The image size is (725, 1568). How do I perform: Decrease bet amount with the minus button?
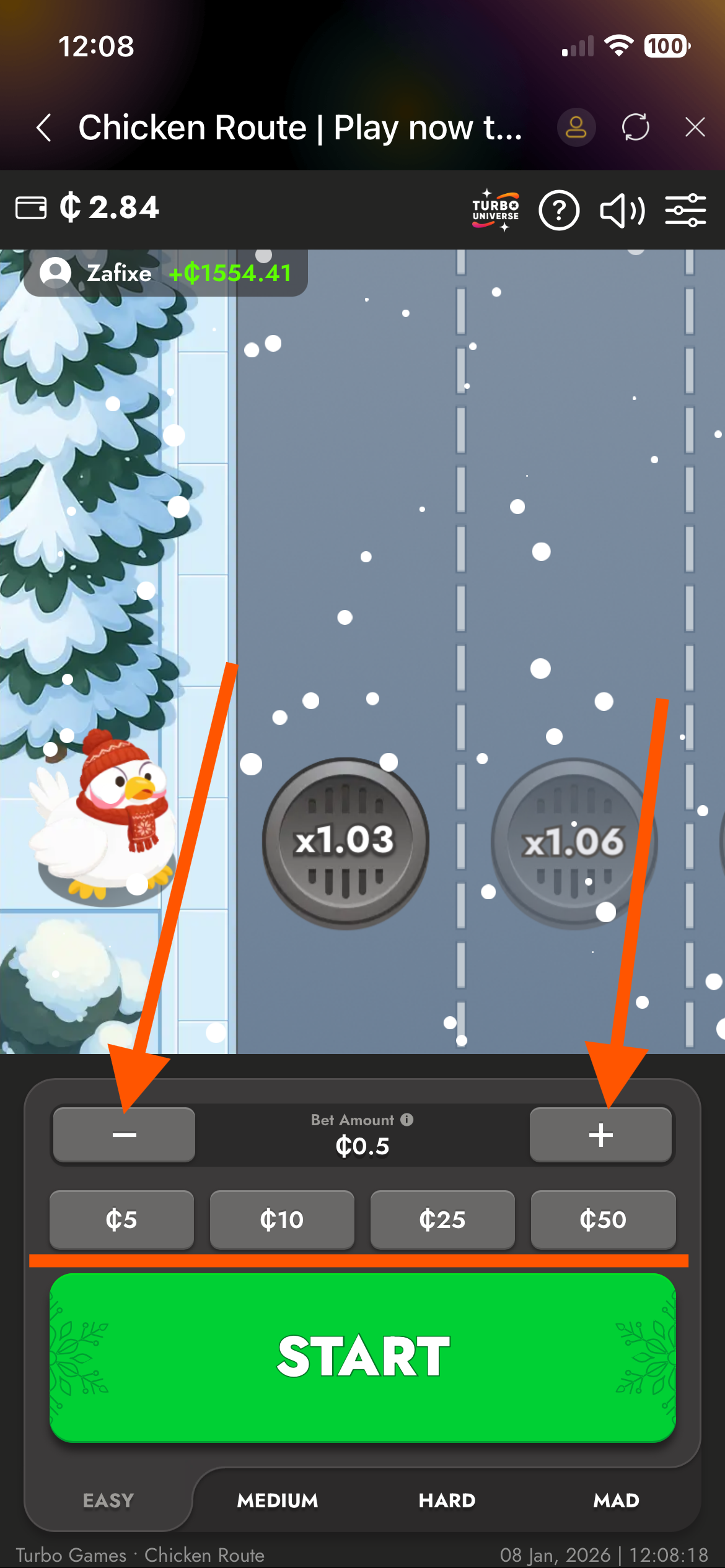124,1135
